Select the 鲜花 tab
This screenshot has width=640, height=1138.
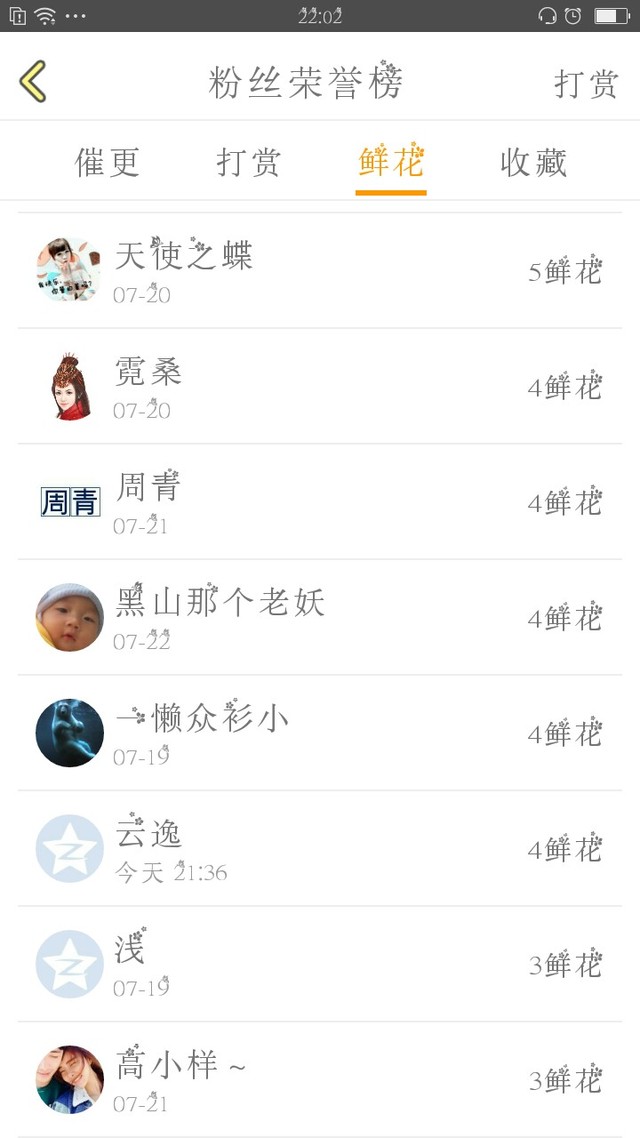[391, 162]
